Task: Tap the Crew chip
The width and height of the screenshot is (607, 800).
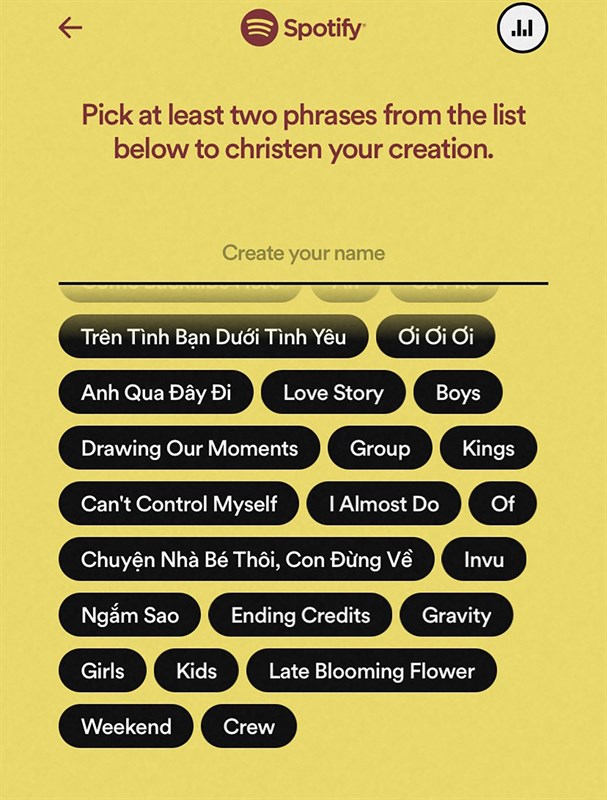Action: point(249,727)
